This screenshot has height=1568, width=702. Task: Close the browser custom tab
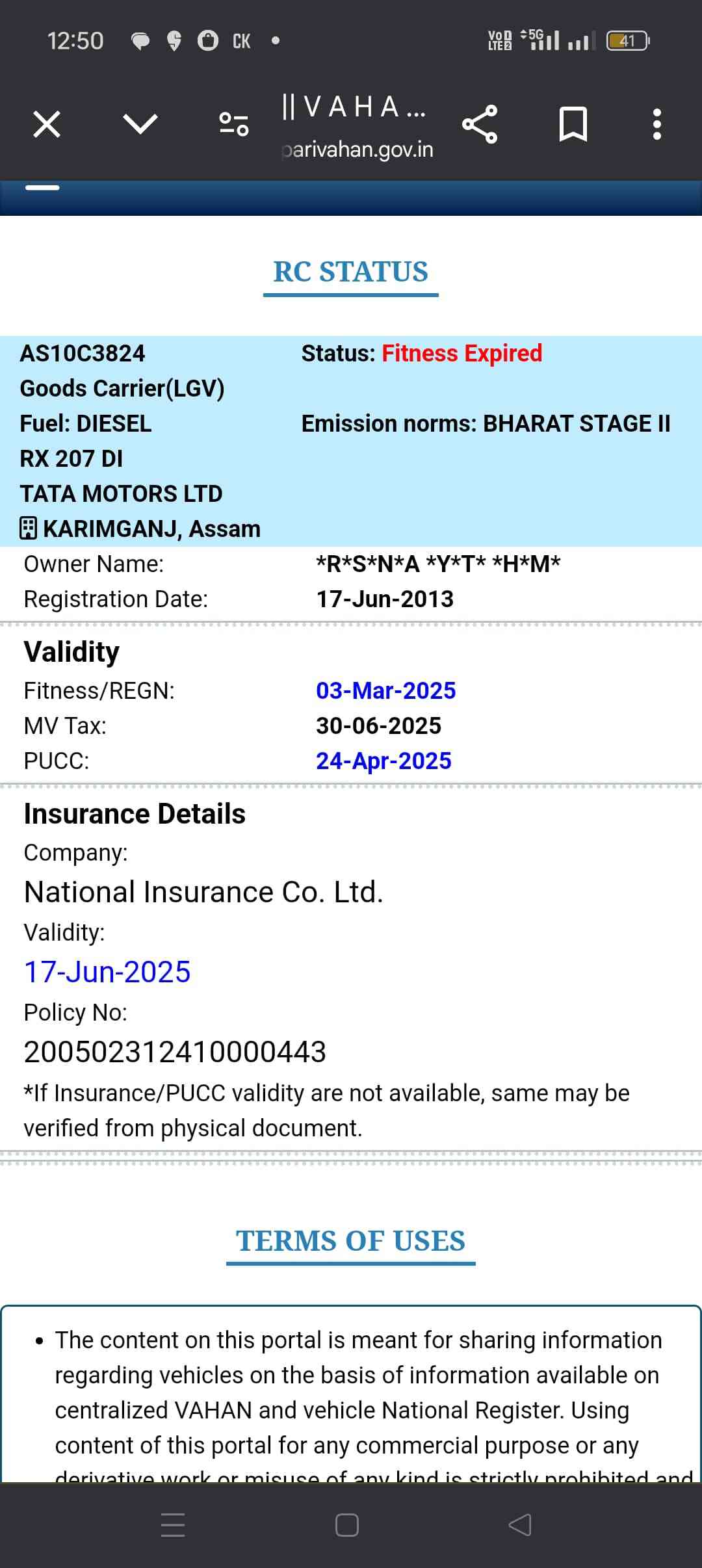(47, 124)
